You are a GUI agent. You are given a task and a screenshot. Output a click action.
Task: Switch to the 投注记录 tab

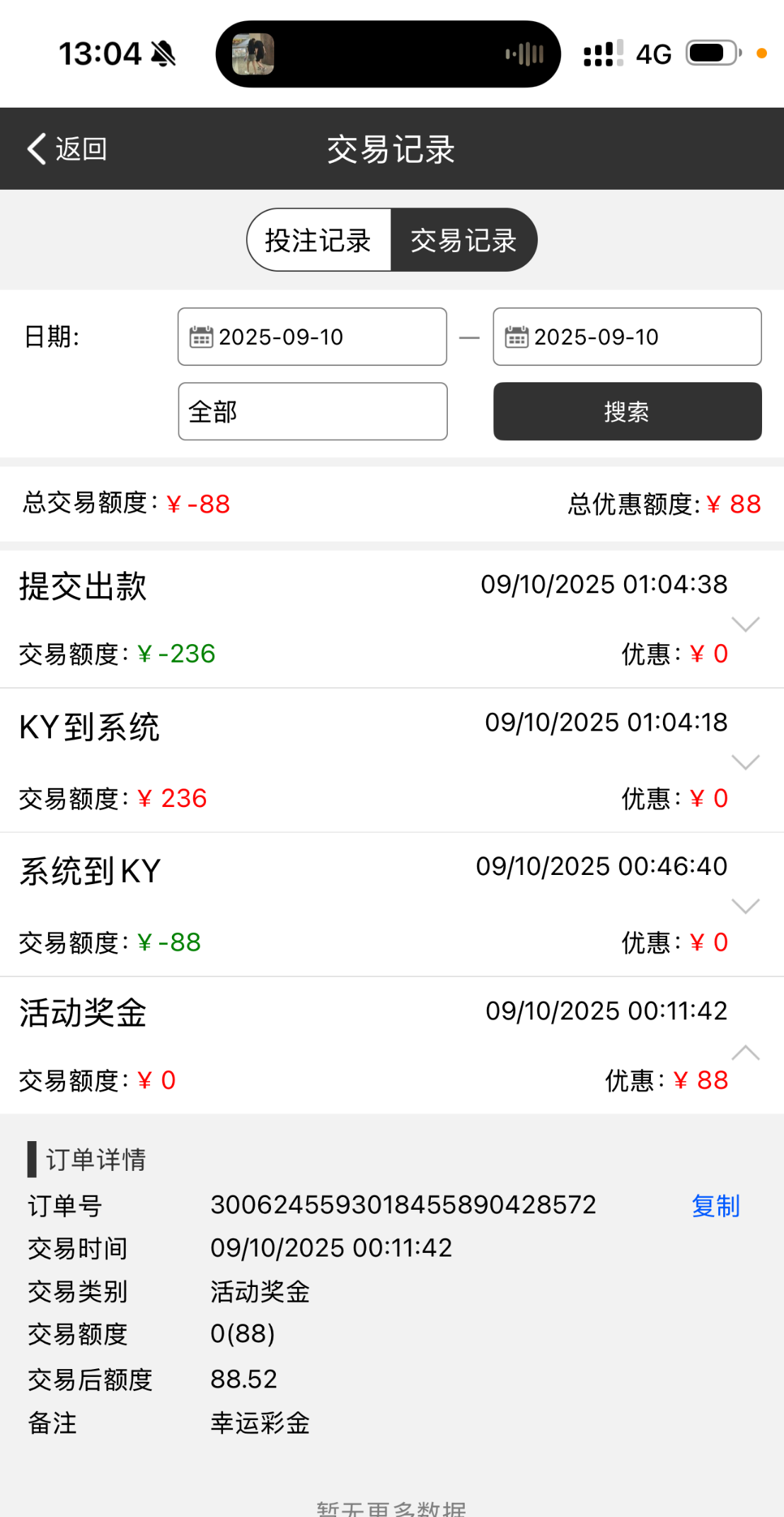point(318,240)
